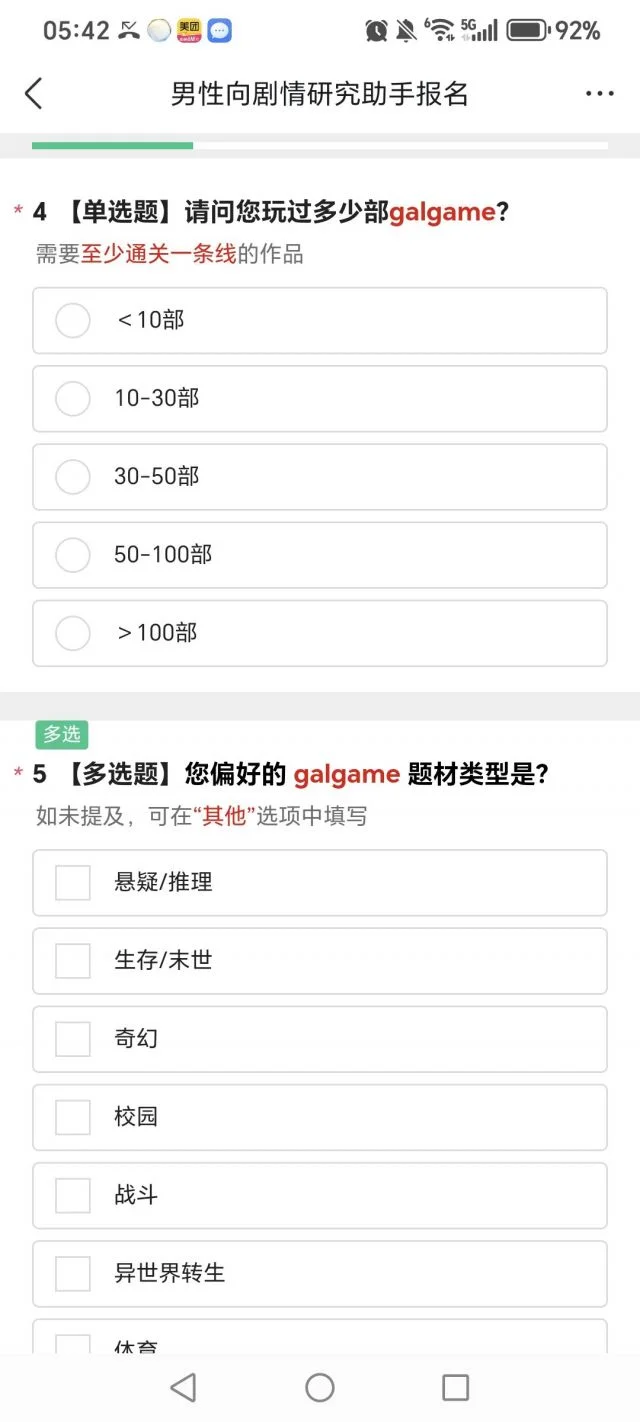Open recent apps from navigation bar

(x=456, y=1387)
